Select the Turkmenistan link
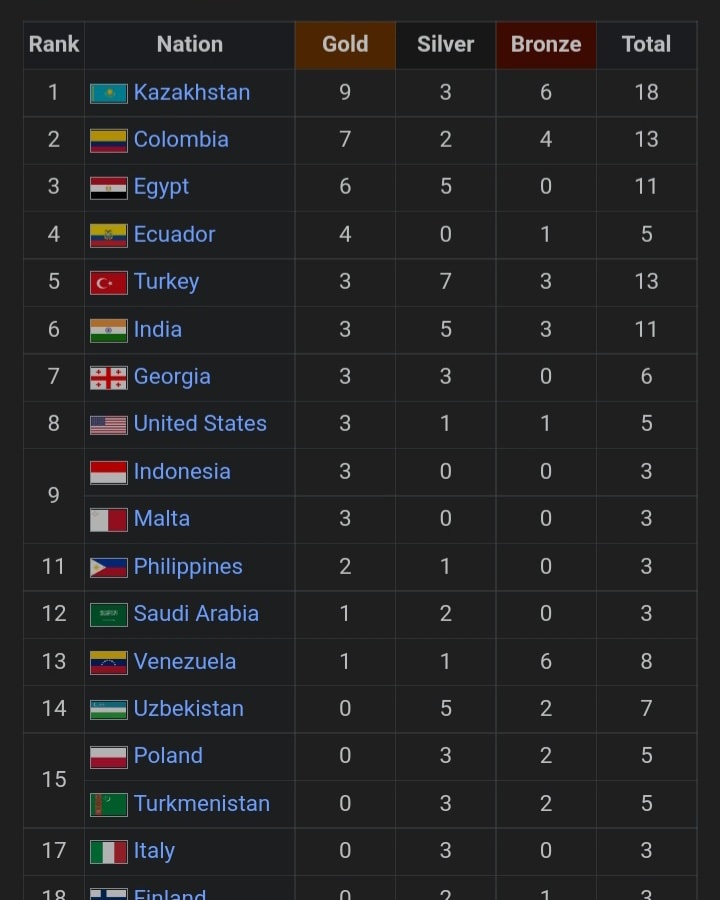720x900 pixels. coord(202,804)
